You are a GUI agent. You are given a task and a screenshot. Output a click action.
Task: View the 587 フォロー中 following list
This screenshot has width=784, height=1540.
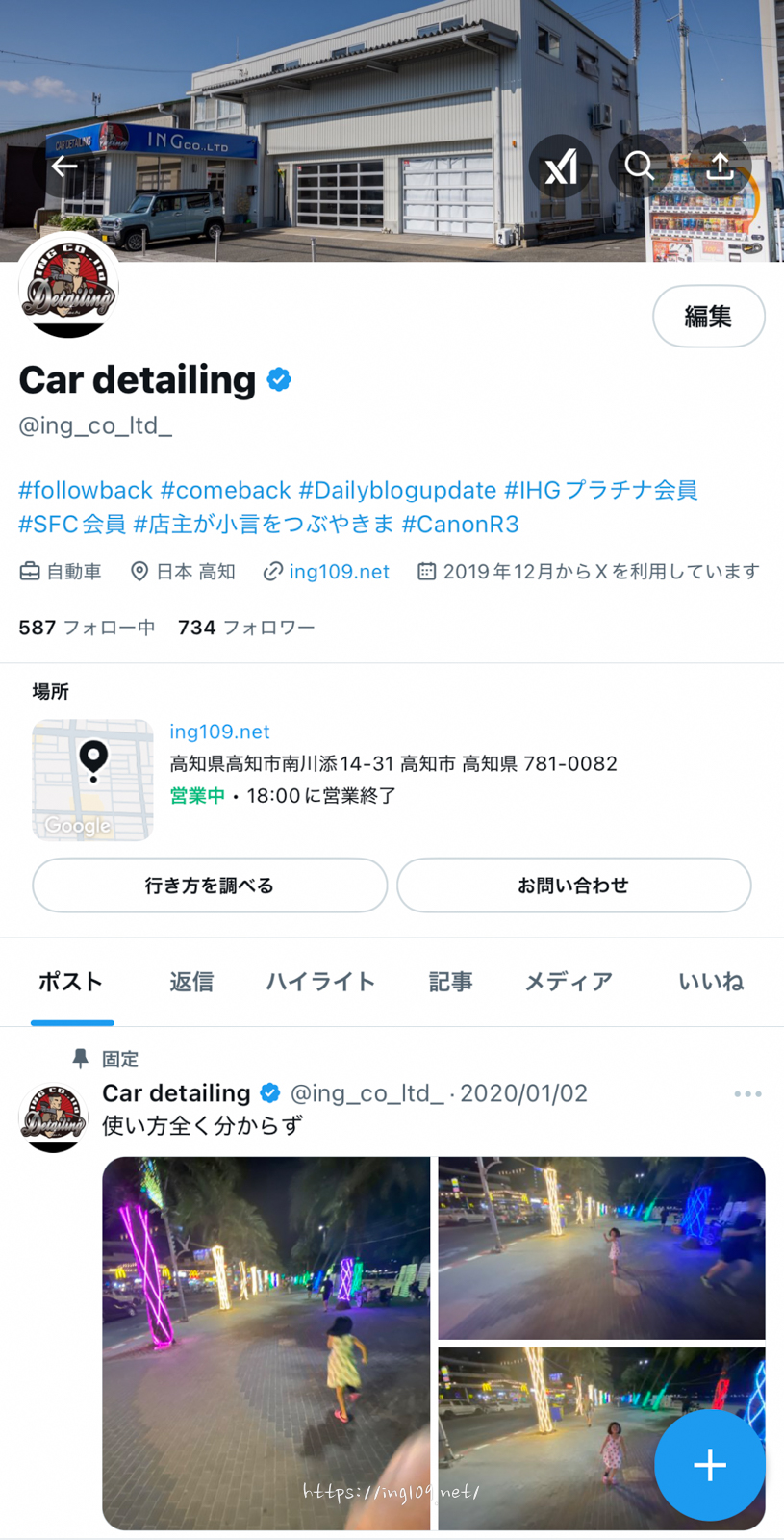point(87,628)
